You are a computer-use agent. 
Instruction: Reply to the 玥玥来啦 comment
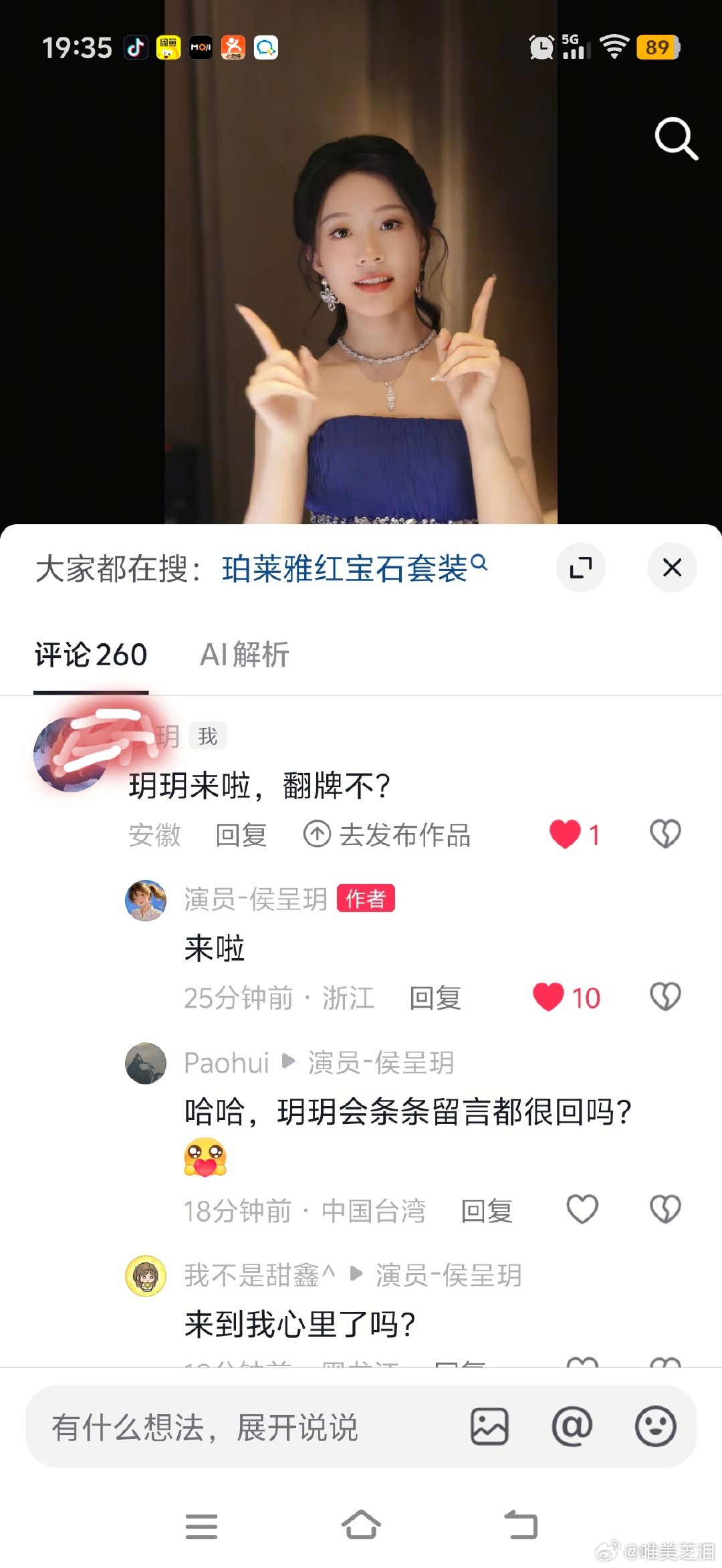click(x=241, y=835)
